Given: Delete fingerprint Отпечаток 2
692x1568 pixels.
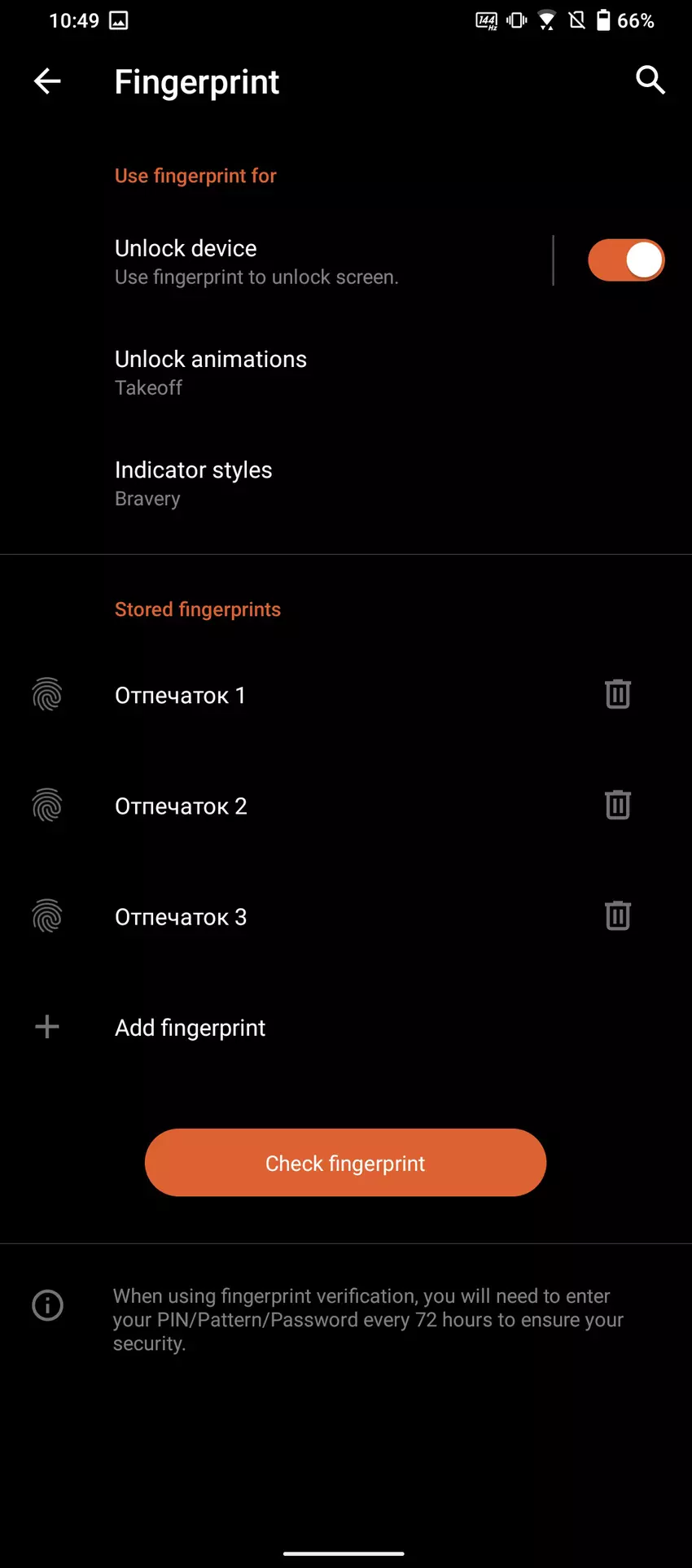Looking at the screenshot, I should click(x=618, y=805).
